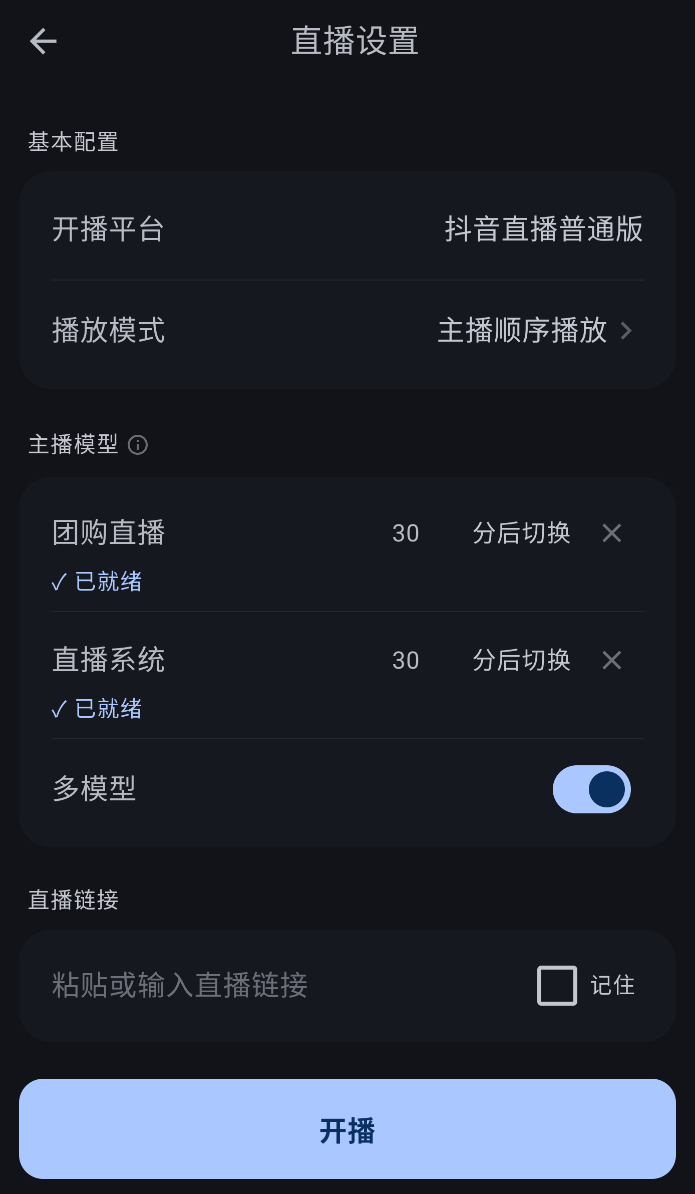Remove the 直播系统 model
Screen dimensions: 695x1194
[612, 660]
